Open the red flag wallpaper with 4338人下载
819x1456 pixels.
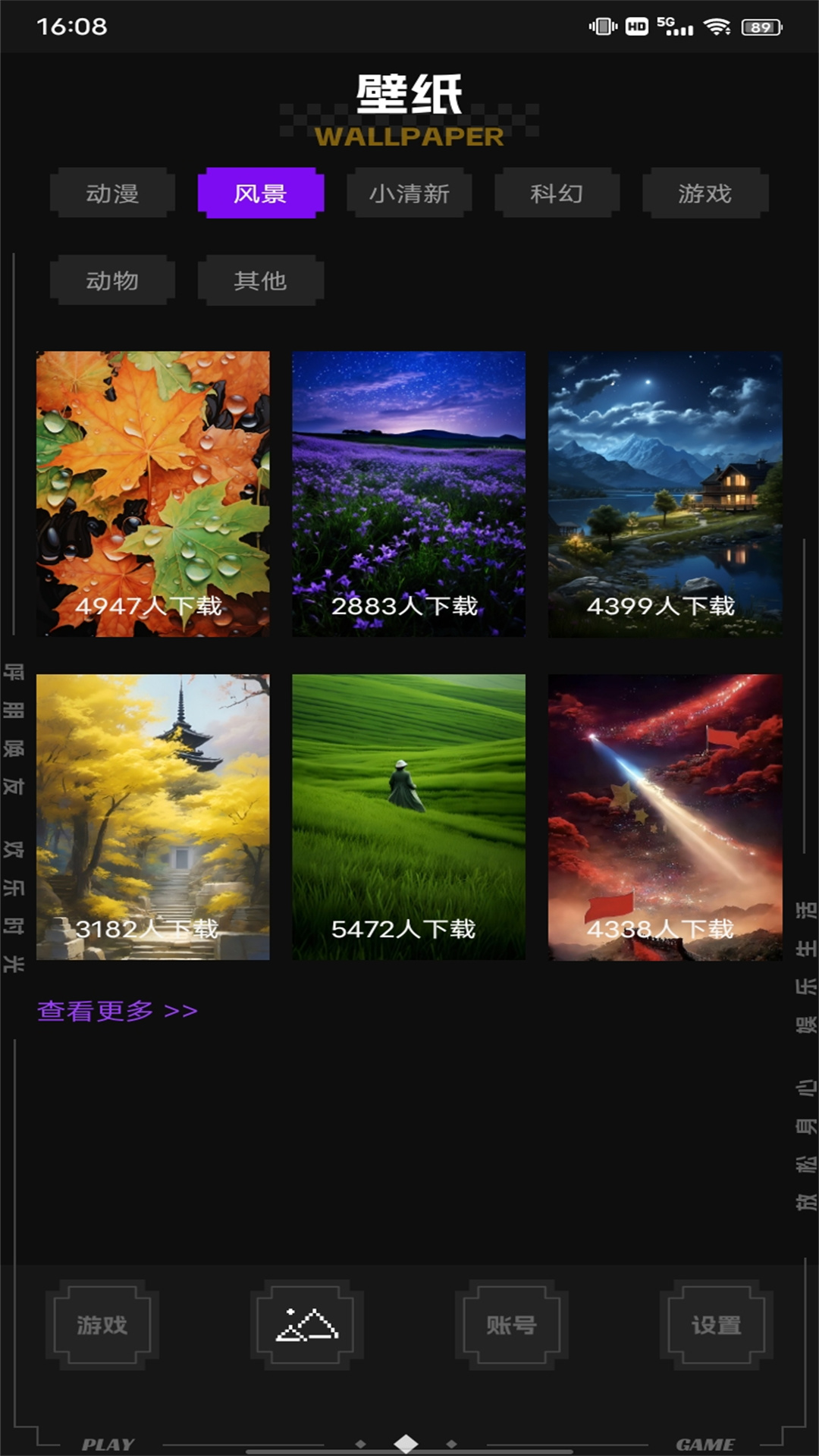point(665,817)
